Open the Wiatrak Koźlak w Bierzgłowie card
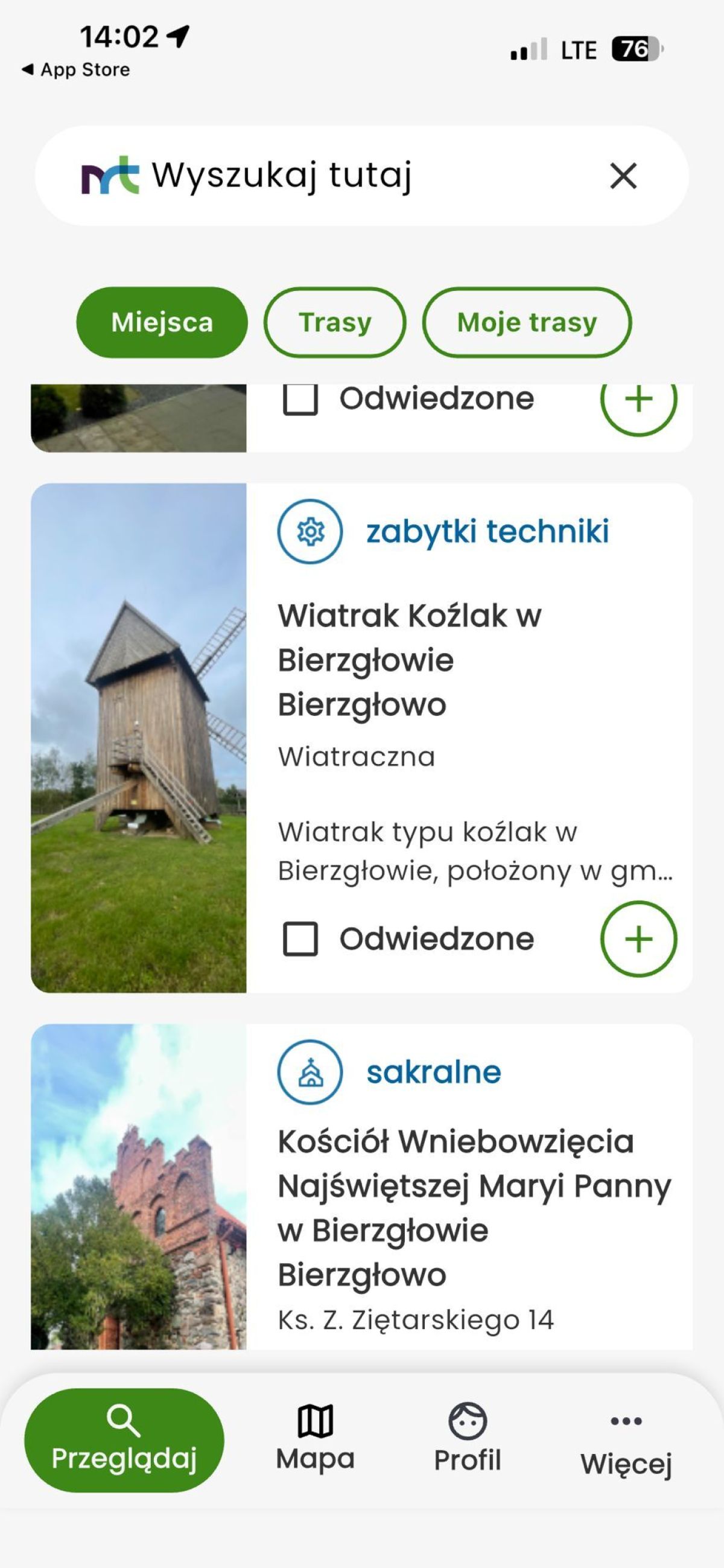Screen dimensions: 724x1568 409,660
